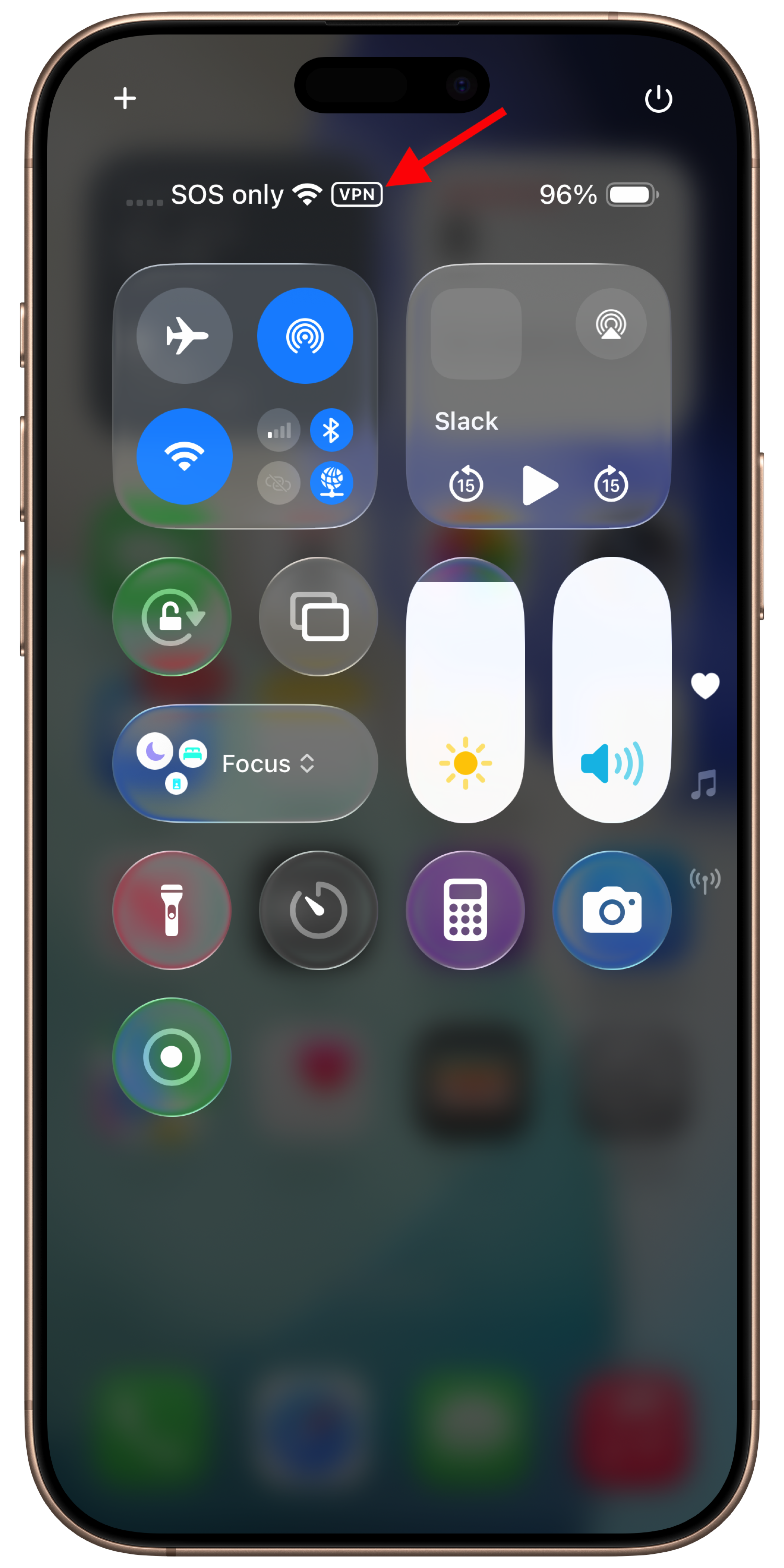Turn off the VPN globe toggle
This screenshot has height=1568, width=784.
(331, 483)
